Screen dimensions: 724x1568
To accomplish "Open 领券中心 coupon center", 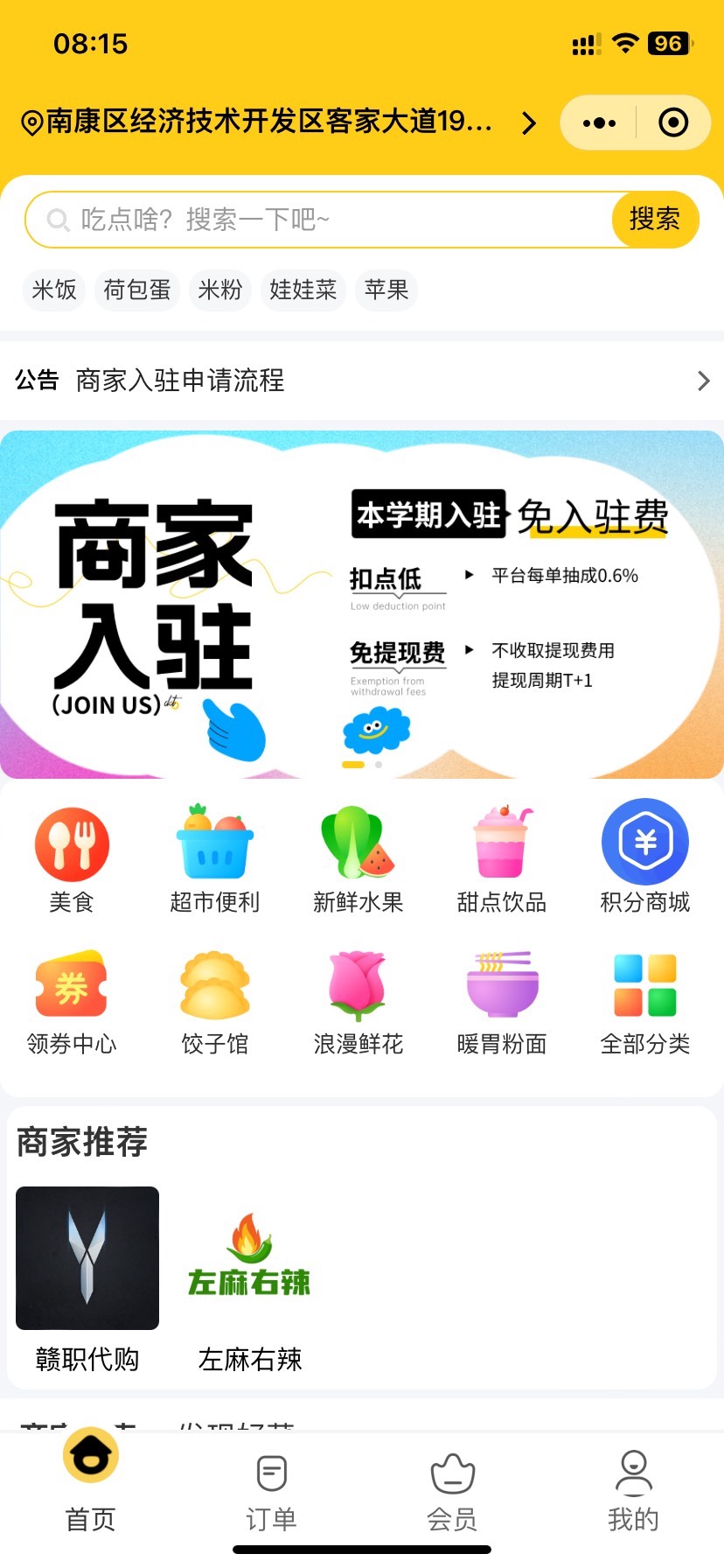I will point(72,1002).
